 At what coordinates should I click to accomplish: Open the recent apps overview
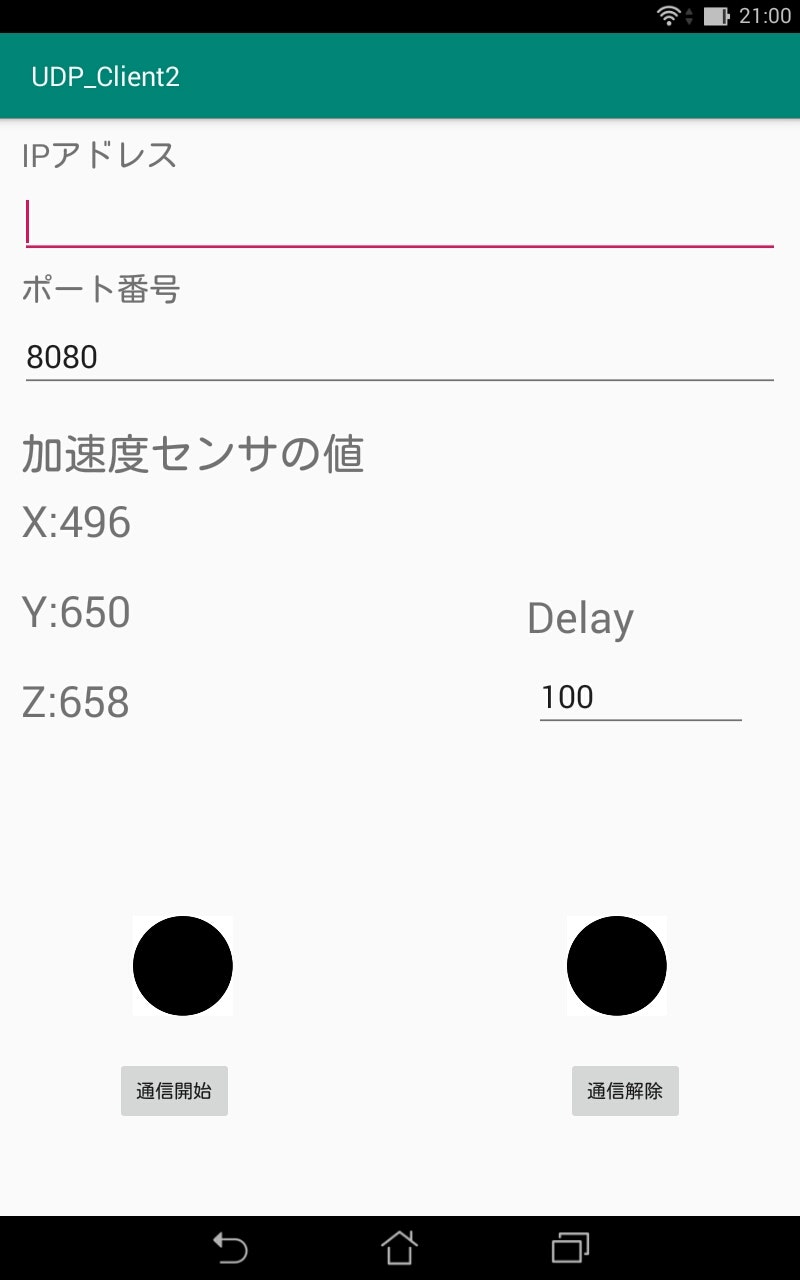[x=570, y=1248]
